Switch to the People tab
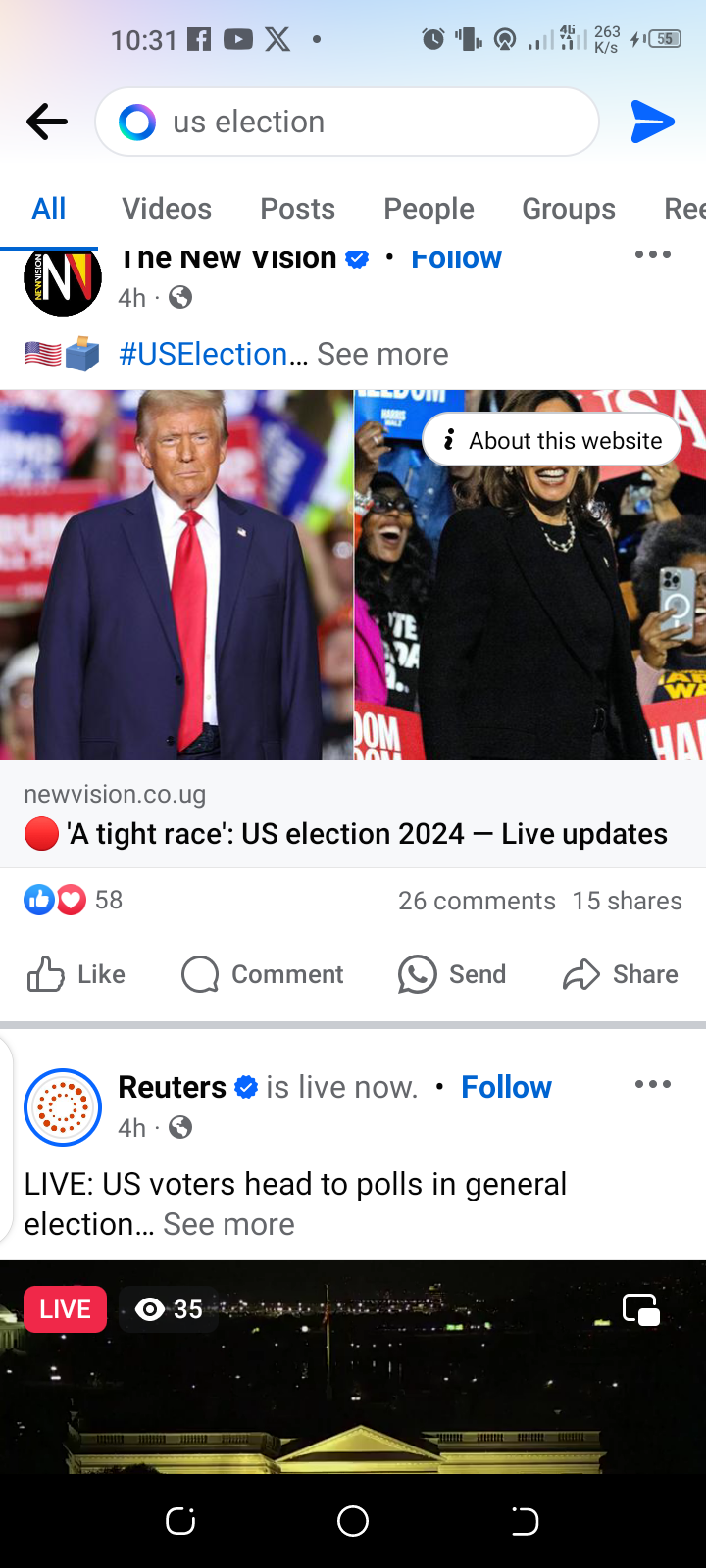 click(429, 209)
